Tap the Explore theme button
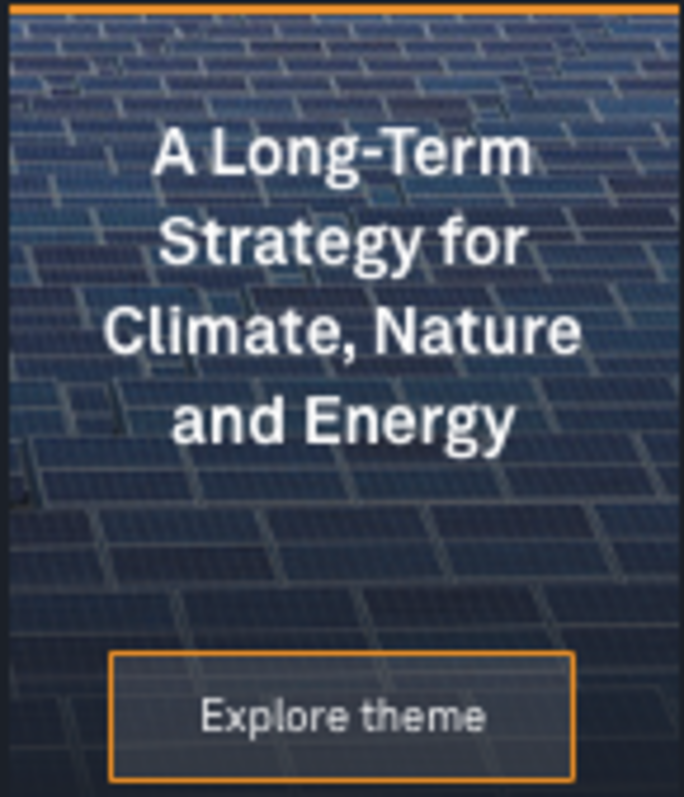 pos(342,716)
